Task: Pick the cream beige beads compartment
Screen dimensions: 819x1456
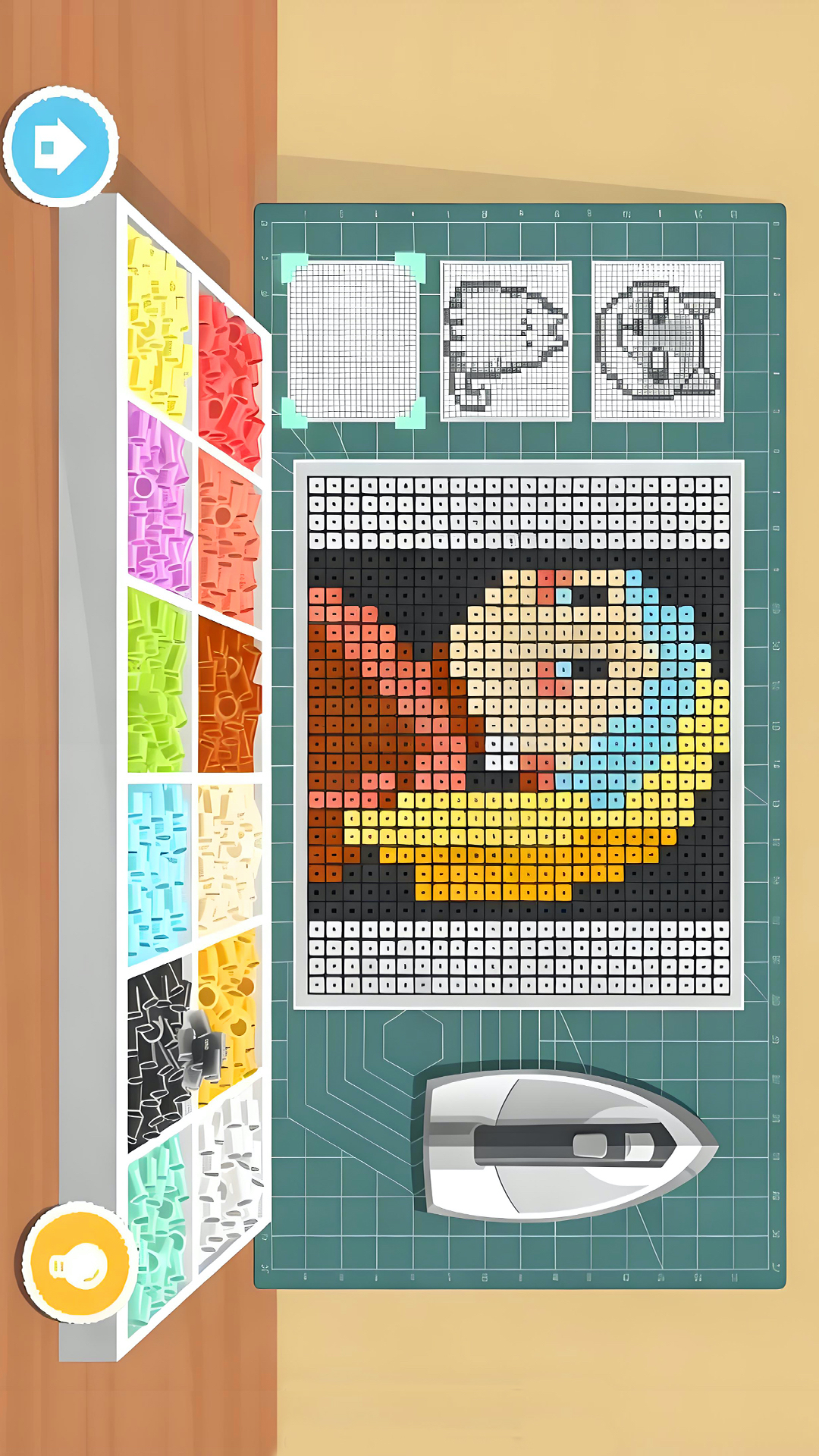Action: pyautogui.click(x=230, y=857)
